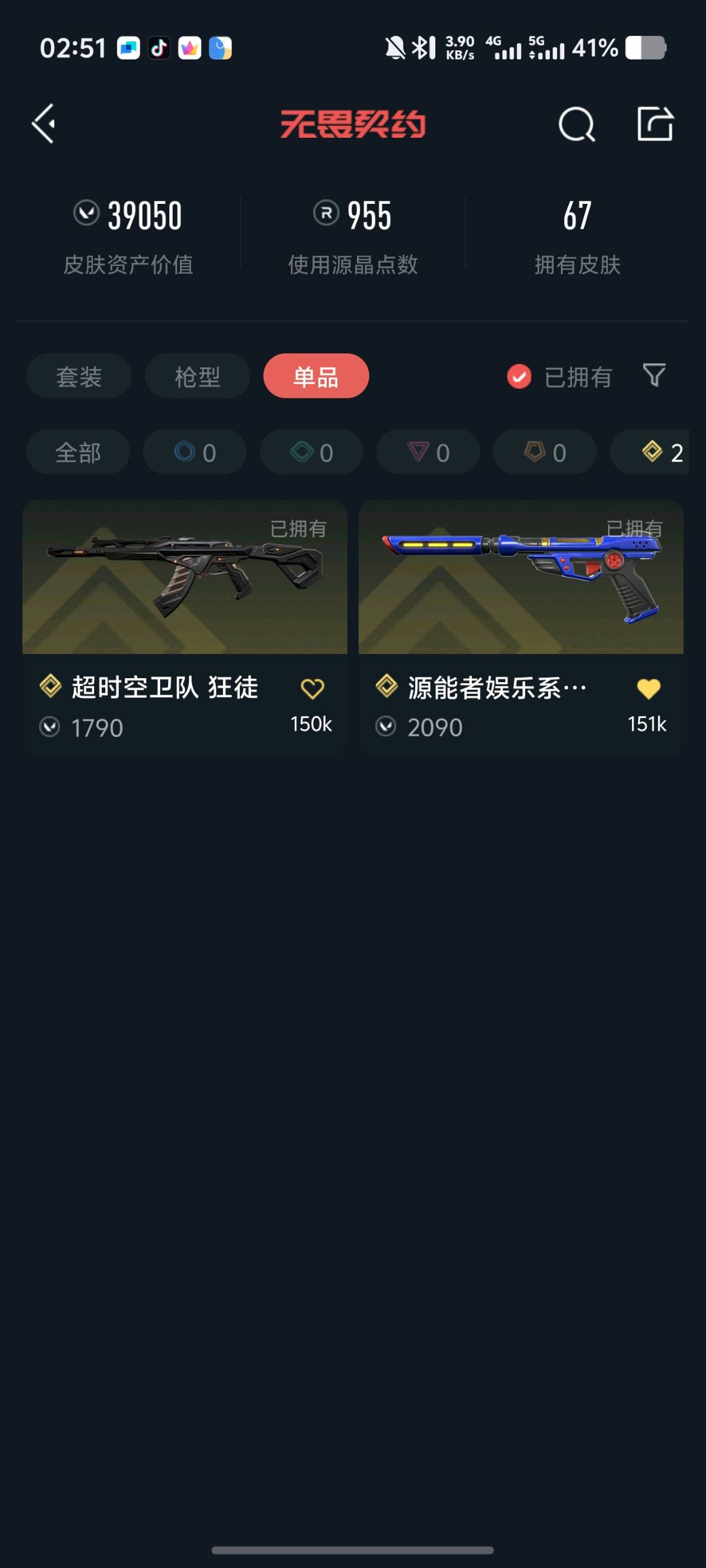Open the search magnifier icon

click(577, 124)
